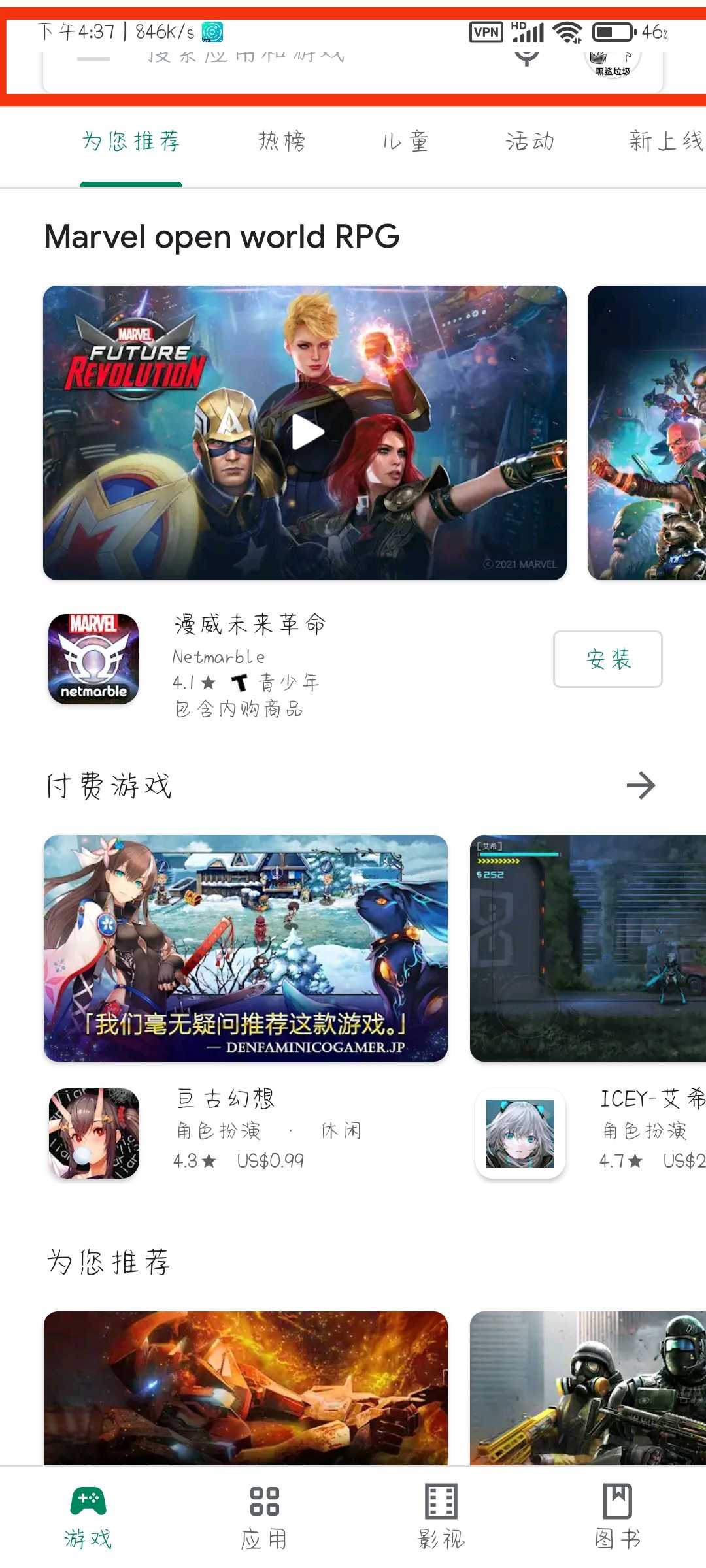Switch to the 儿童 tab

point(405,141)
